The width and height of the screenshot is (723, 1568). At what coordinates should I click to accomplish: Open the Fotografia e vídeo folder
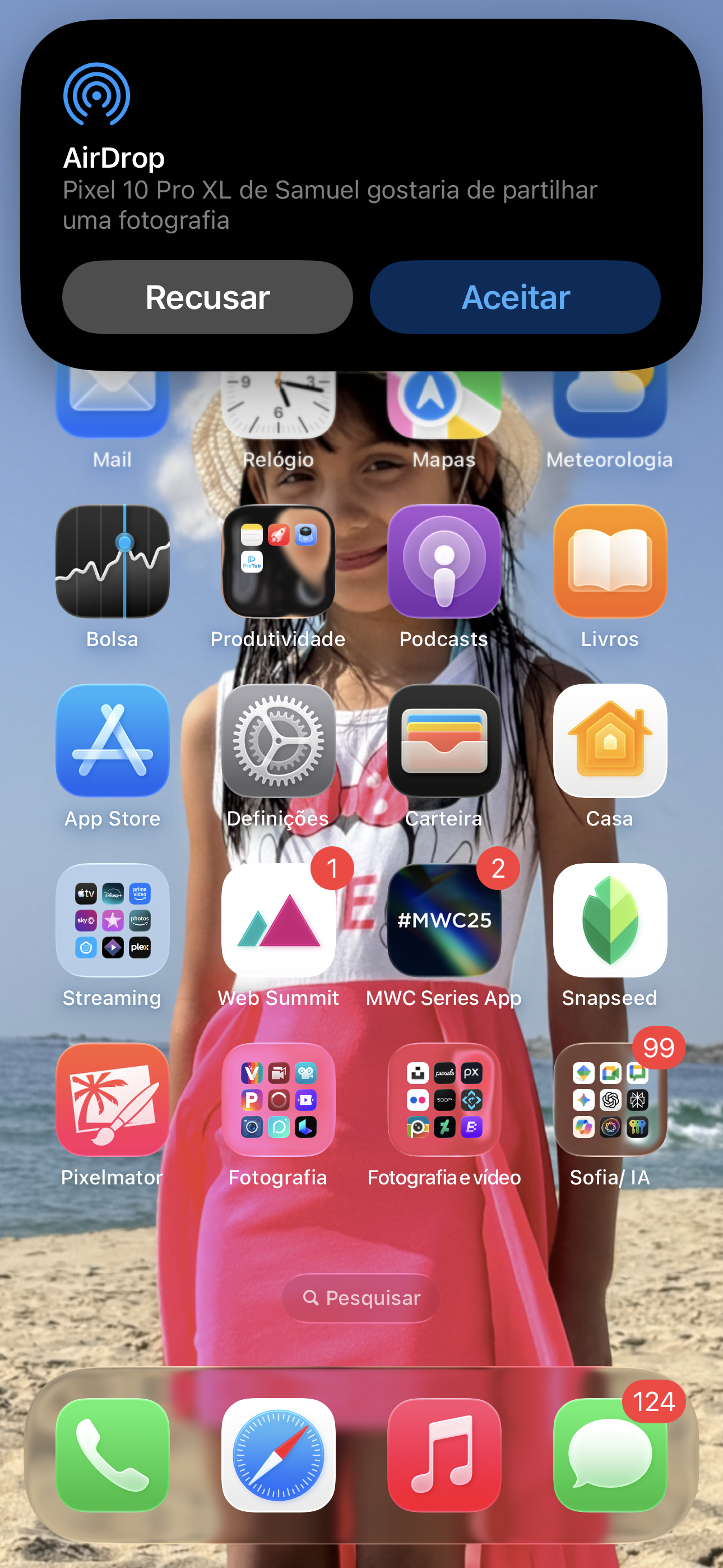(444, 1099)
